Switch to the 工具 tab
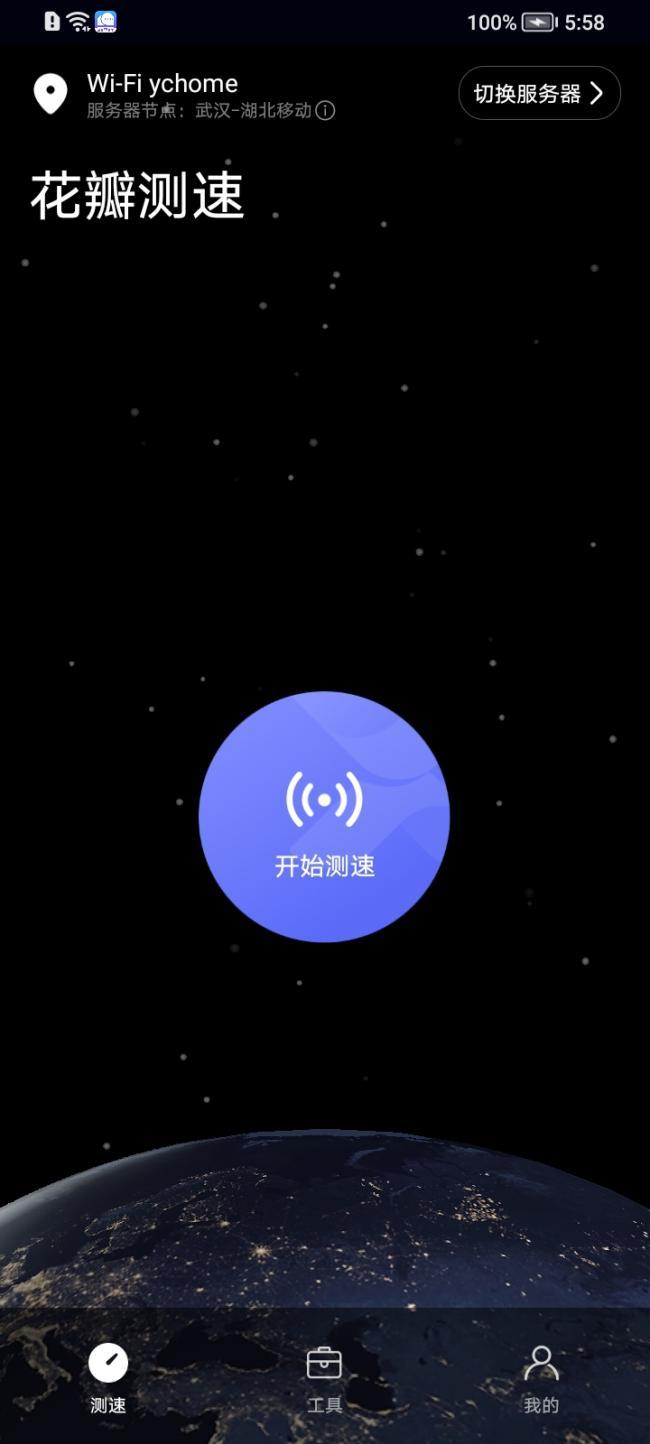 [x=324, y=1378]
